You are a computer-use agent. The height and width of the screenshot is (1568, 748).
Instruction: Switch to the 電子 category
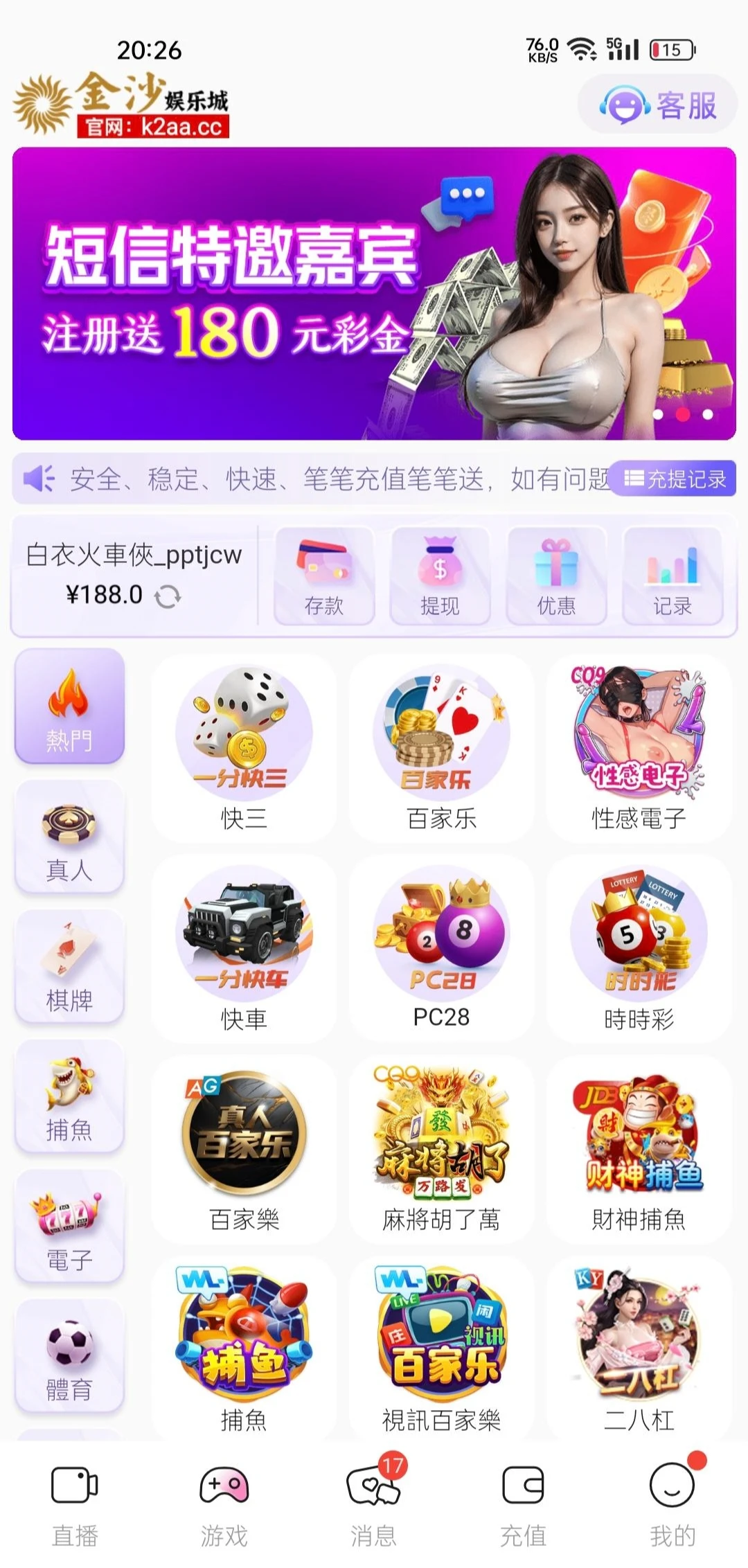point(69,1227)
